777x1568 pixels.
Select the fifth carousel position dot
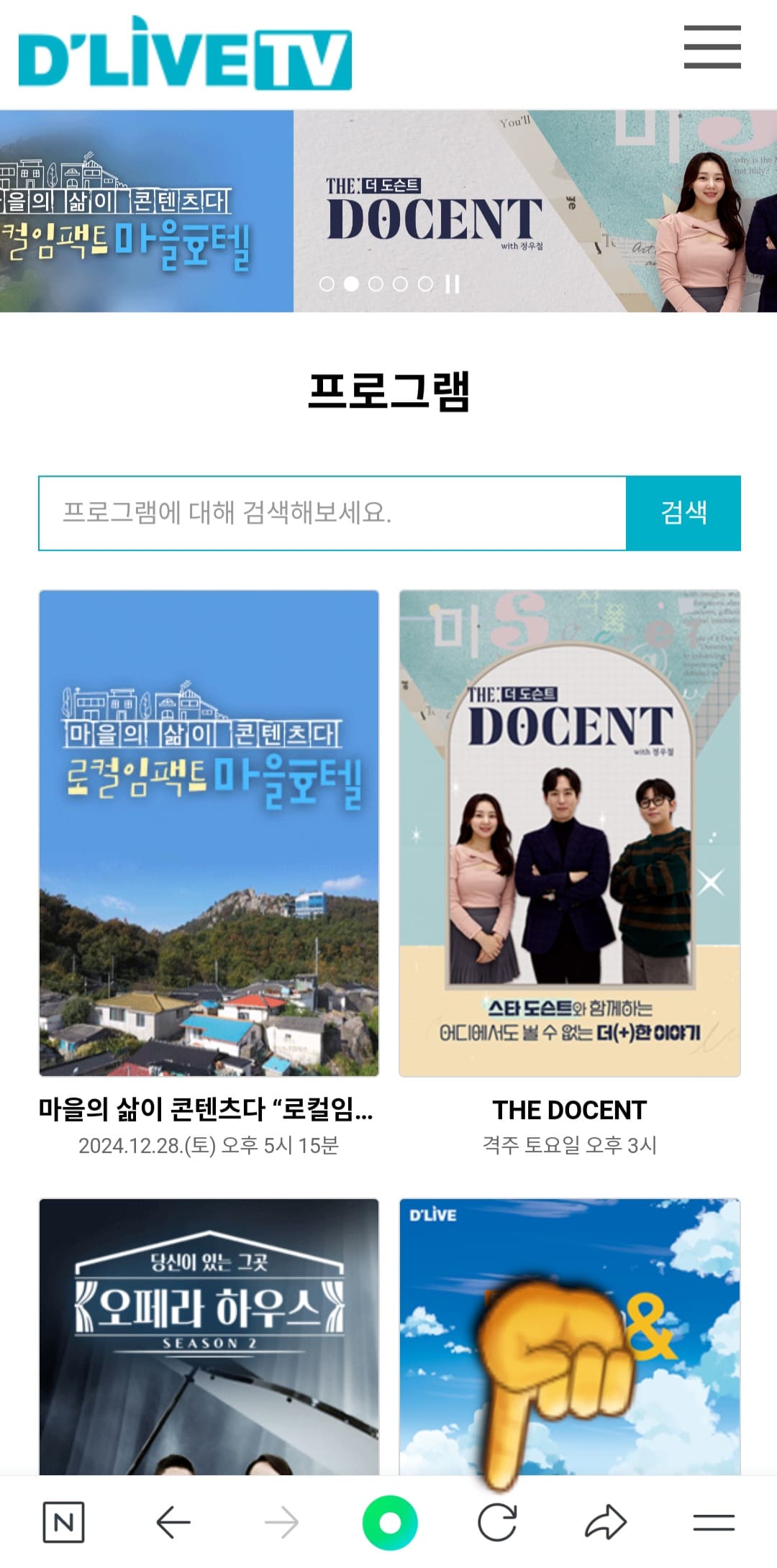point(424,285)
